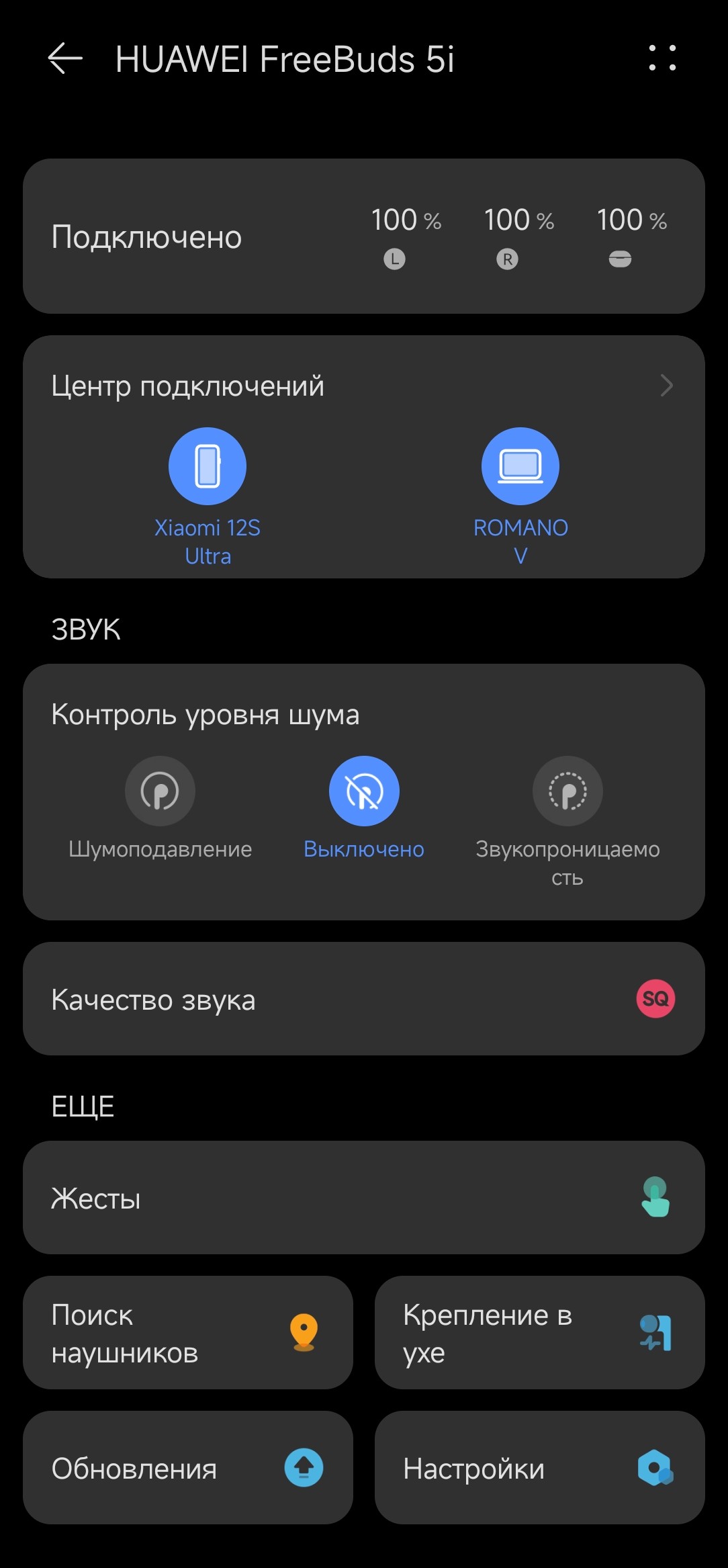Enable Шумоподавление mode

[161, 791]
